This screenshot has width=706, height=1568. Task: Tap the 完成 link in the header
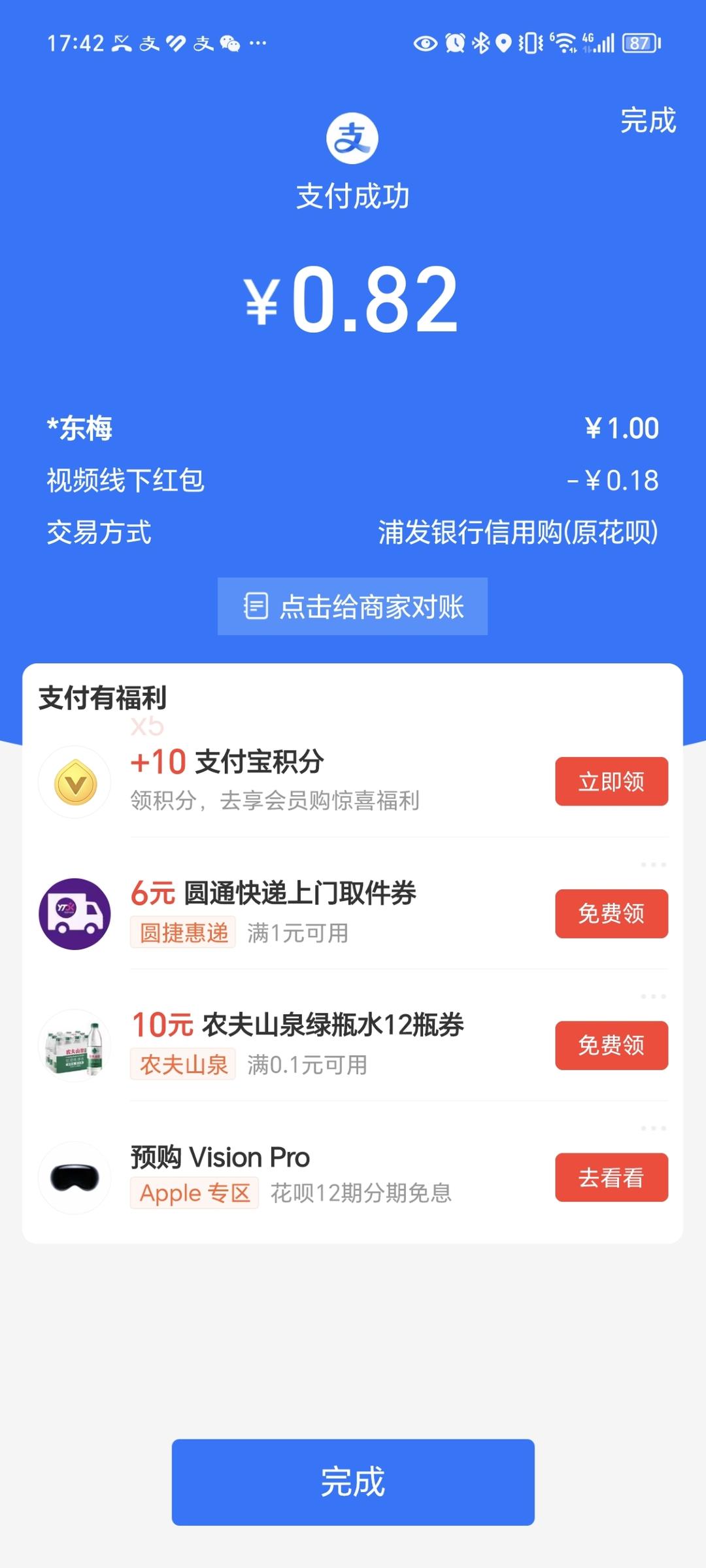click(x=647, y=121)
